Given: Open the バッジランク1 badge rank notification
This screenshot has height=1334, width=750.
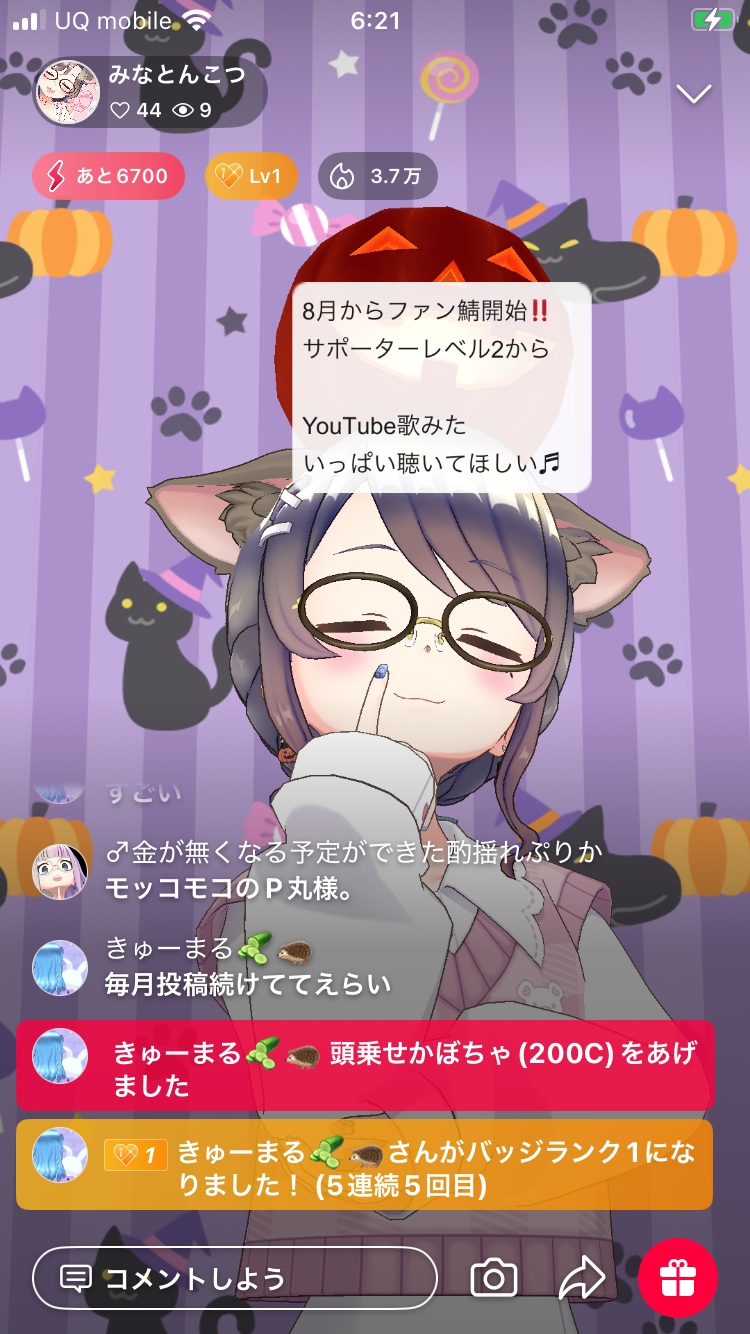Looking at the screenshot, I should [365, 1165].
